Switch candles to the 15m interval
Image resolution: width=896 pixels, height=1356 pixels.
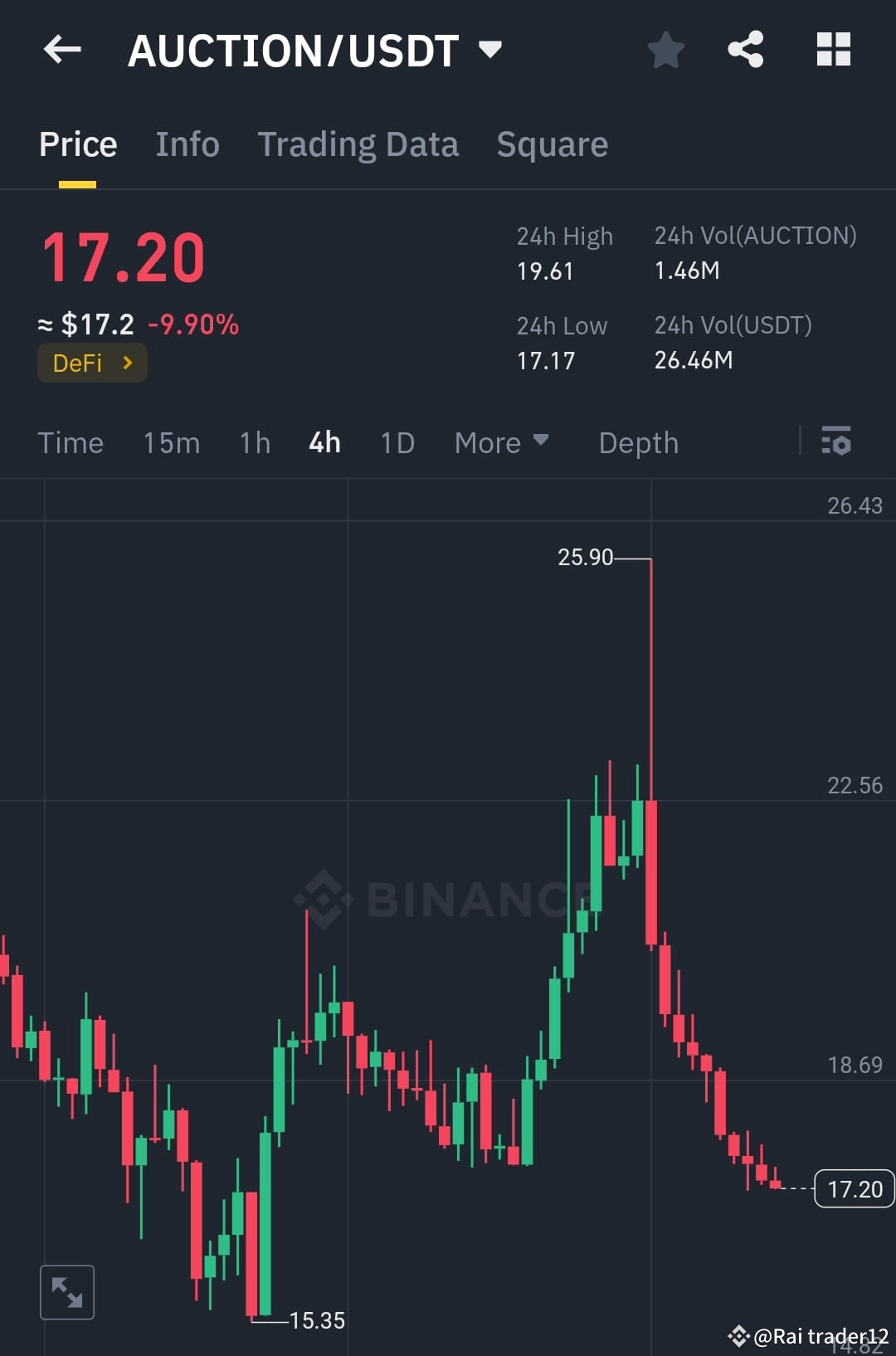click(x=171, y=442)
